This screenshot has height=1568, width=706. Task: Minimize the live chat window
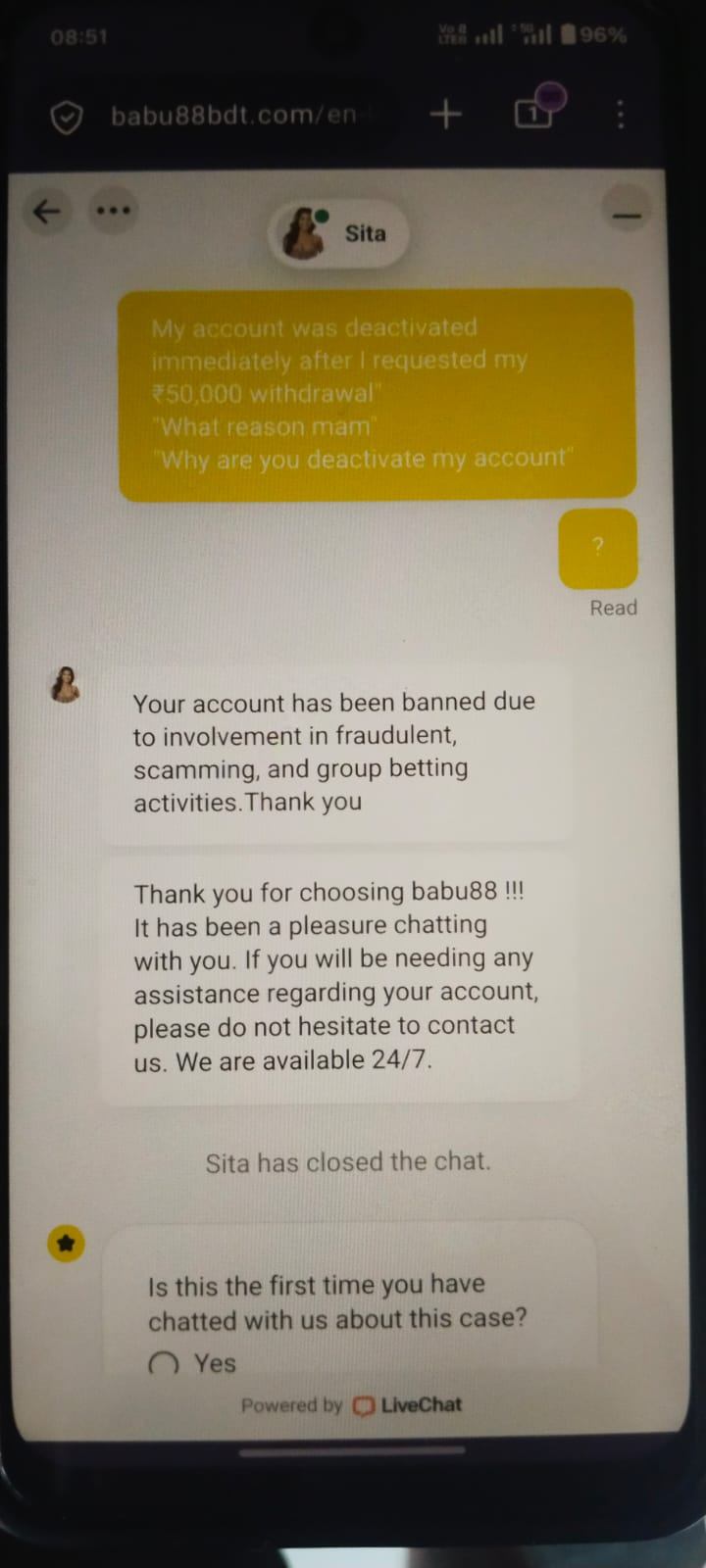pyautogui.click(x=627, y=215)
